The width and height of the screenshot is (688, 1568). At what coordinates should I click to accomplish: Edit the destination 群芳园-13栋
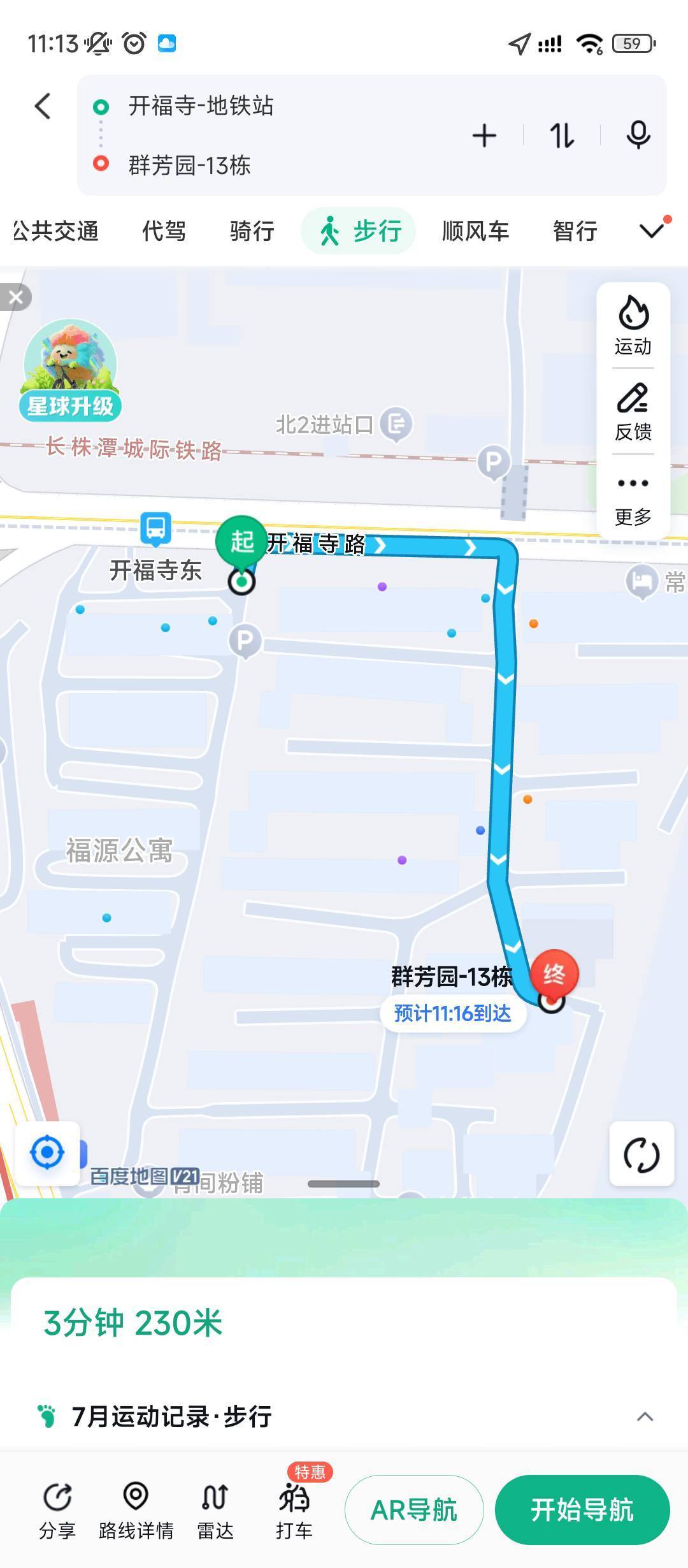coord(189,165)
